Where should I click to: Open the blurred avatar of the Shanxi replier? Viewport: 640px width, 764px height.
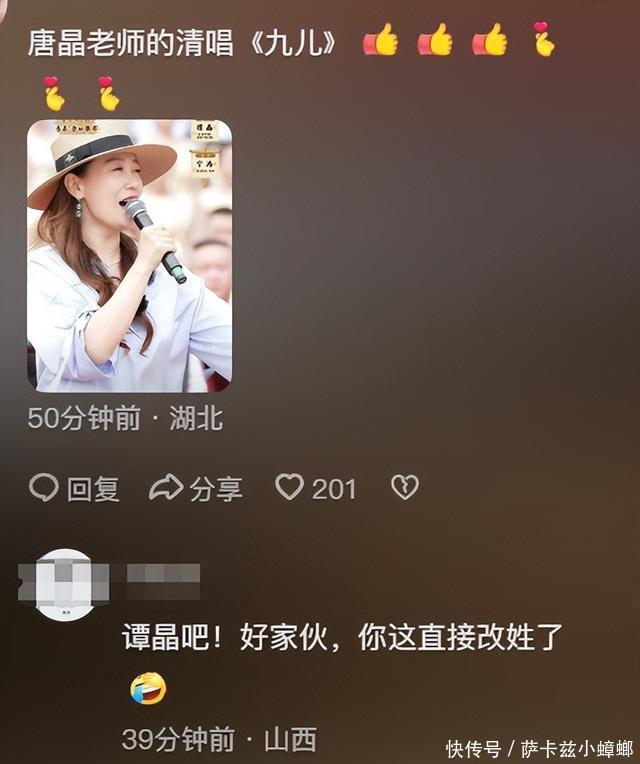[65, 584]
